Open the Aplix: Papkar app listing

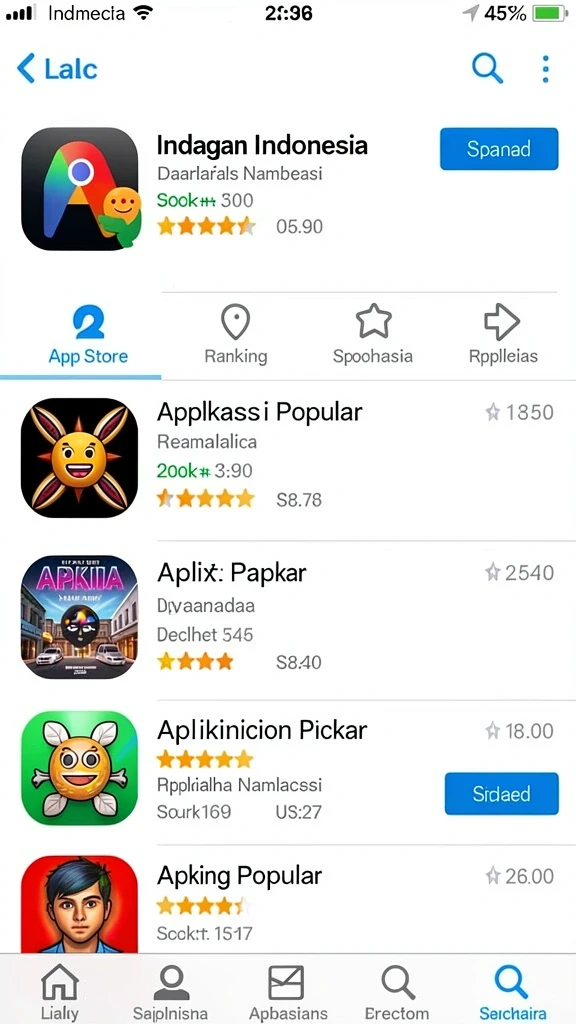(x=288, y=617)
